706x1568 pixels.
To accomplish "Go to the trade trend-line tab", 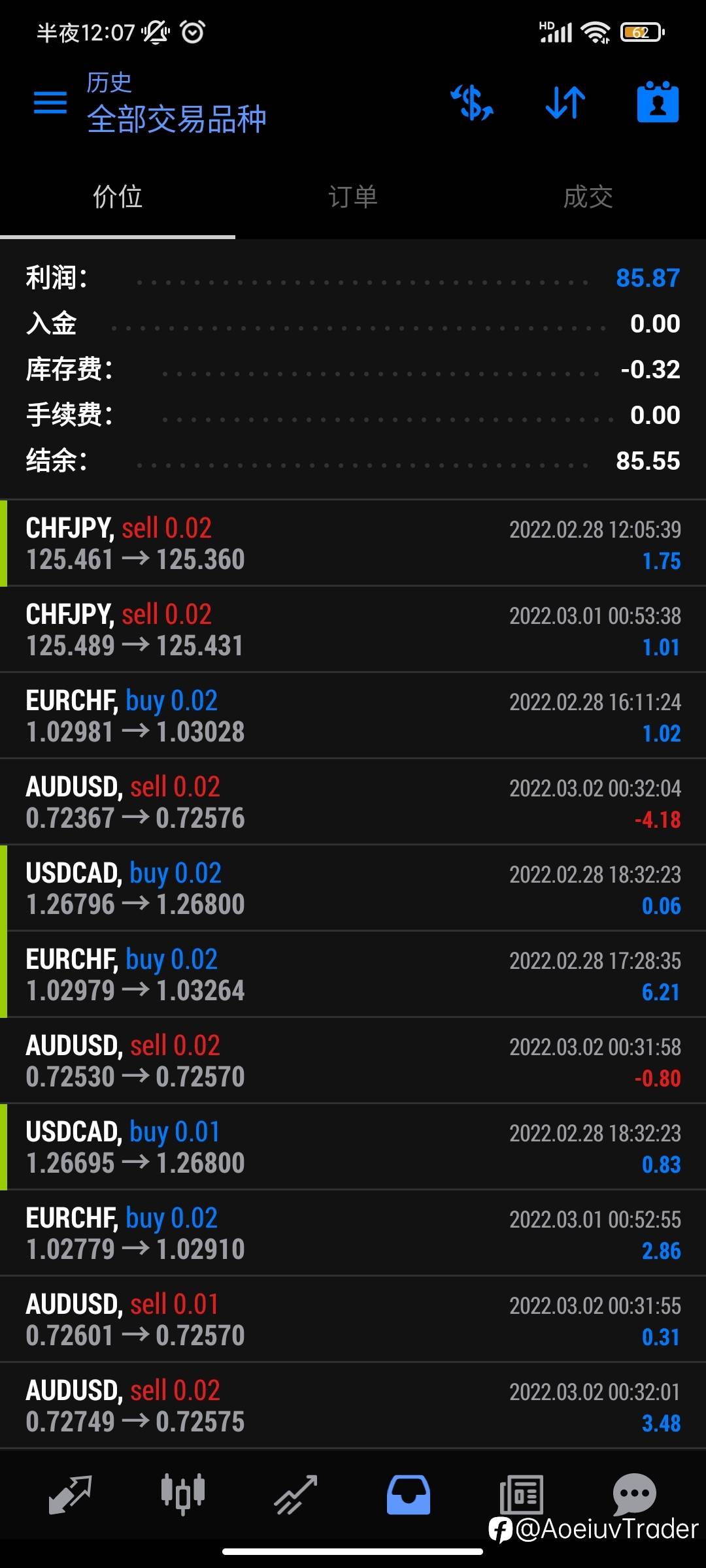I will 296,1494.
